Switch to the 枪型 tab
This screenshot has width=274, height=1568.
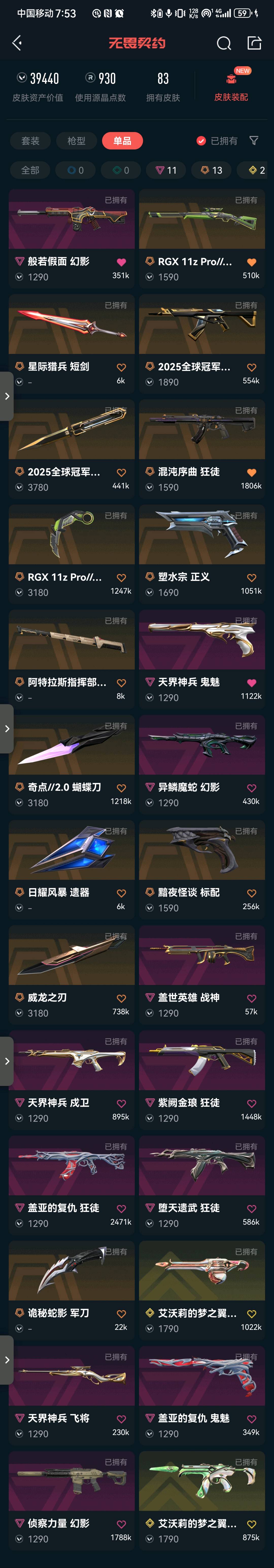pos(76,140)
